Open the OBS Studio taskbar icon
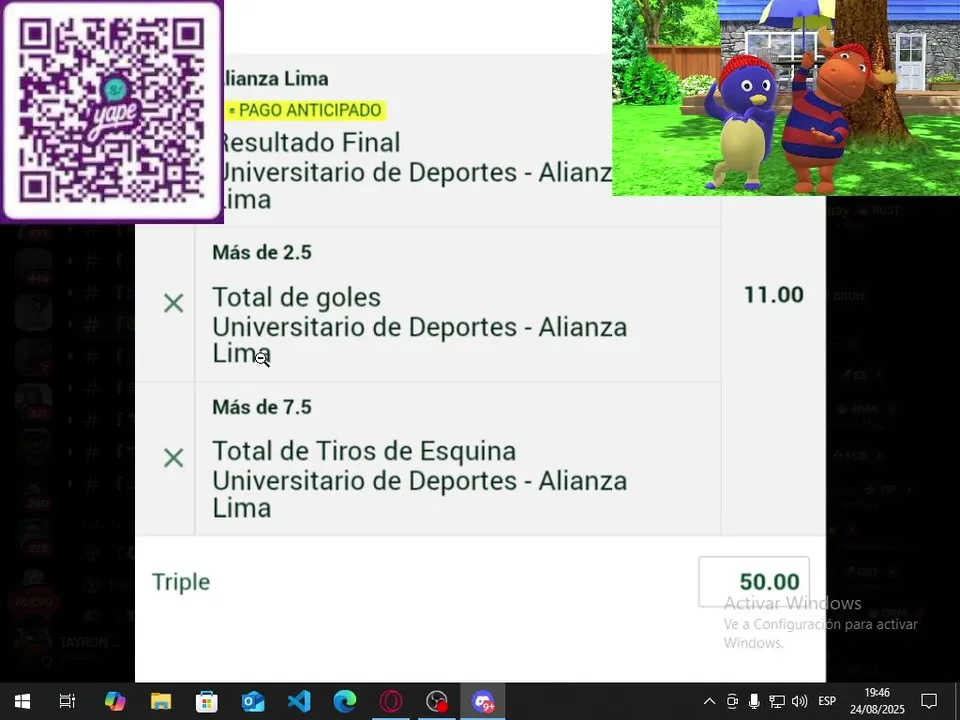Viewport: 960px width, 720px height. pos(437,701)
